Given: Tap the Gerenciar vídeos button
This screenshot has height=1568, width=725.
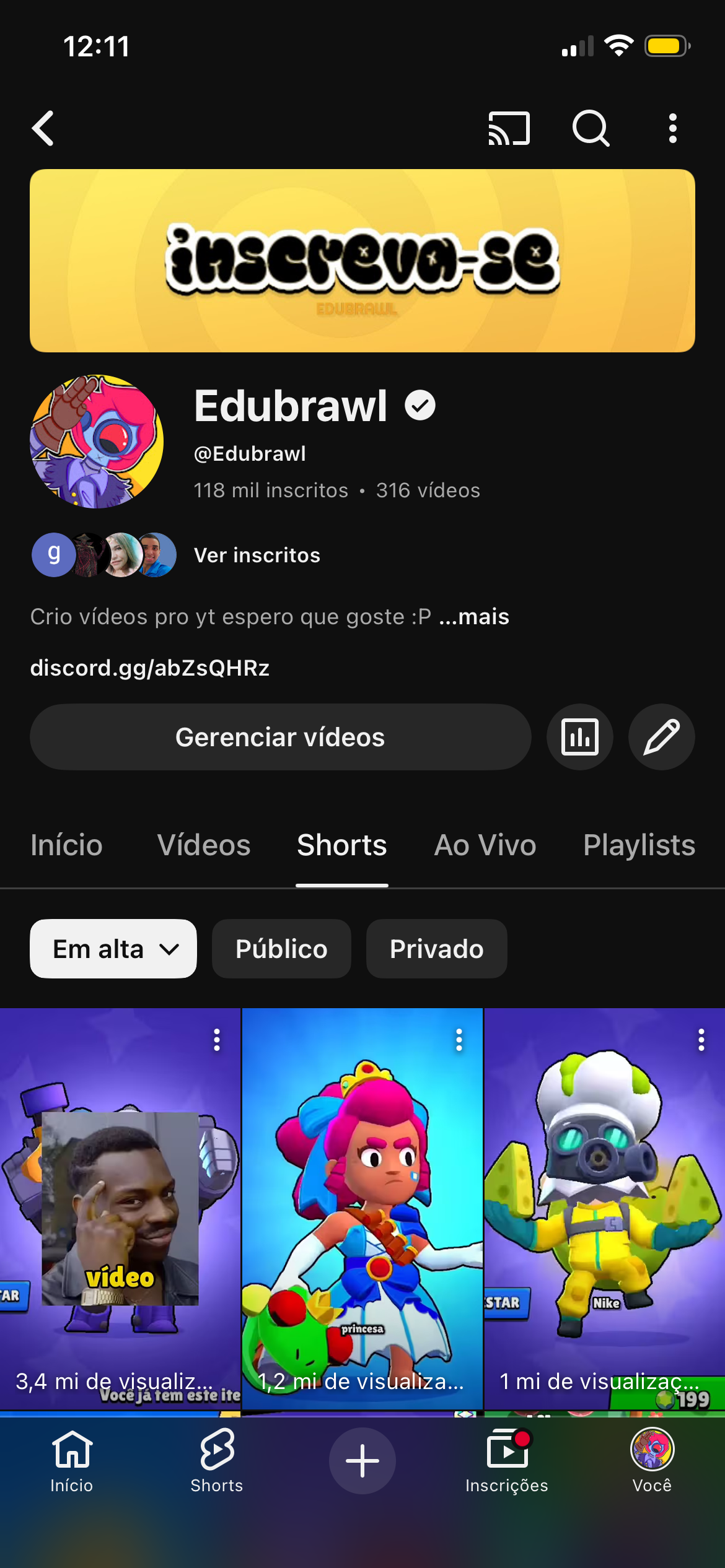Looking at the screenshot, I should point(280,737).
